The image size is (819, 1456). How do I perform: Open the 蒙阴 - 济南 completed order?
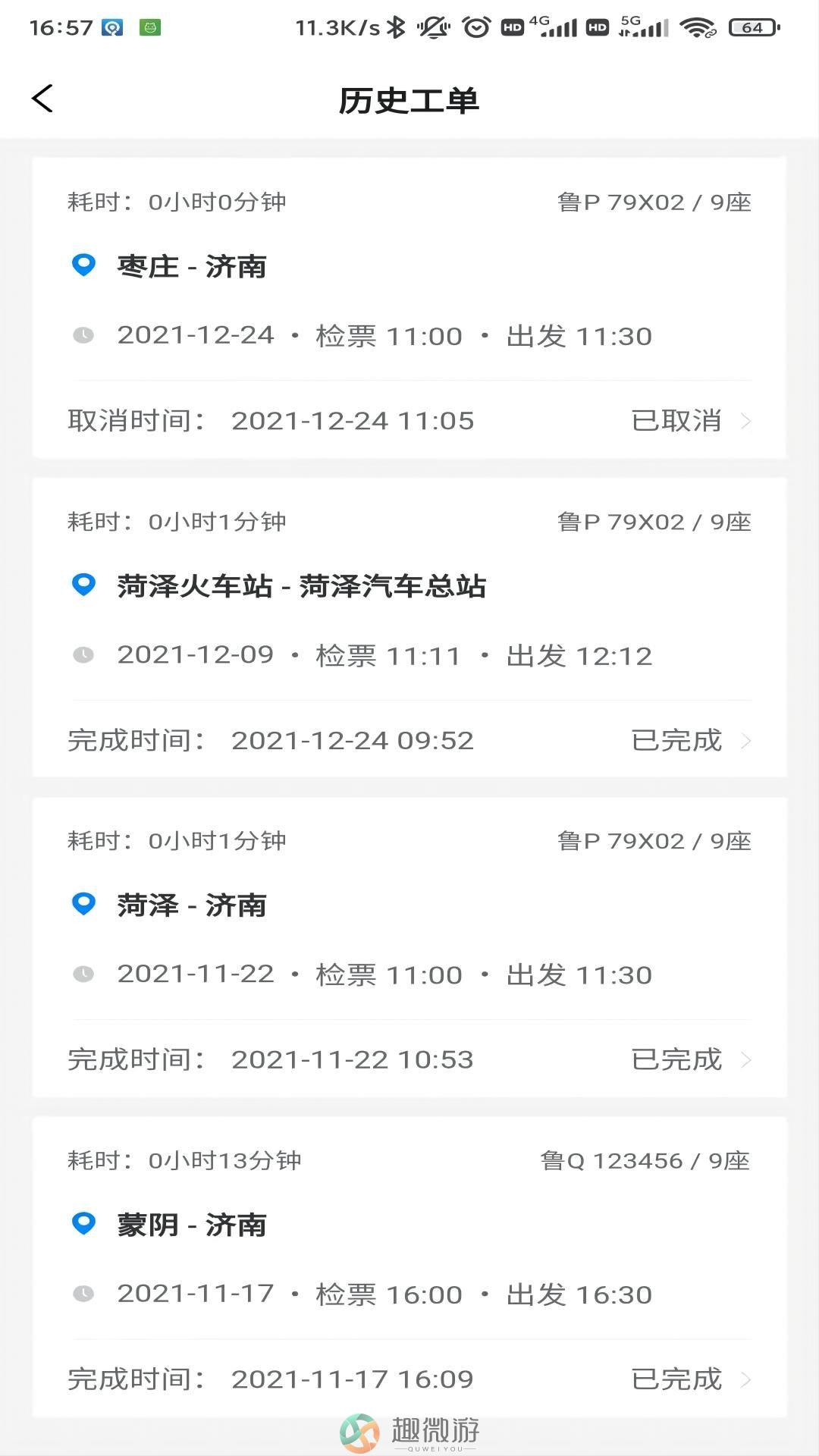409,1267
